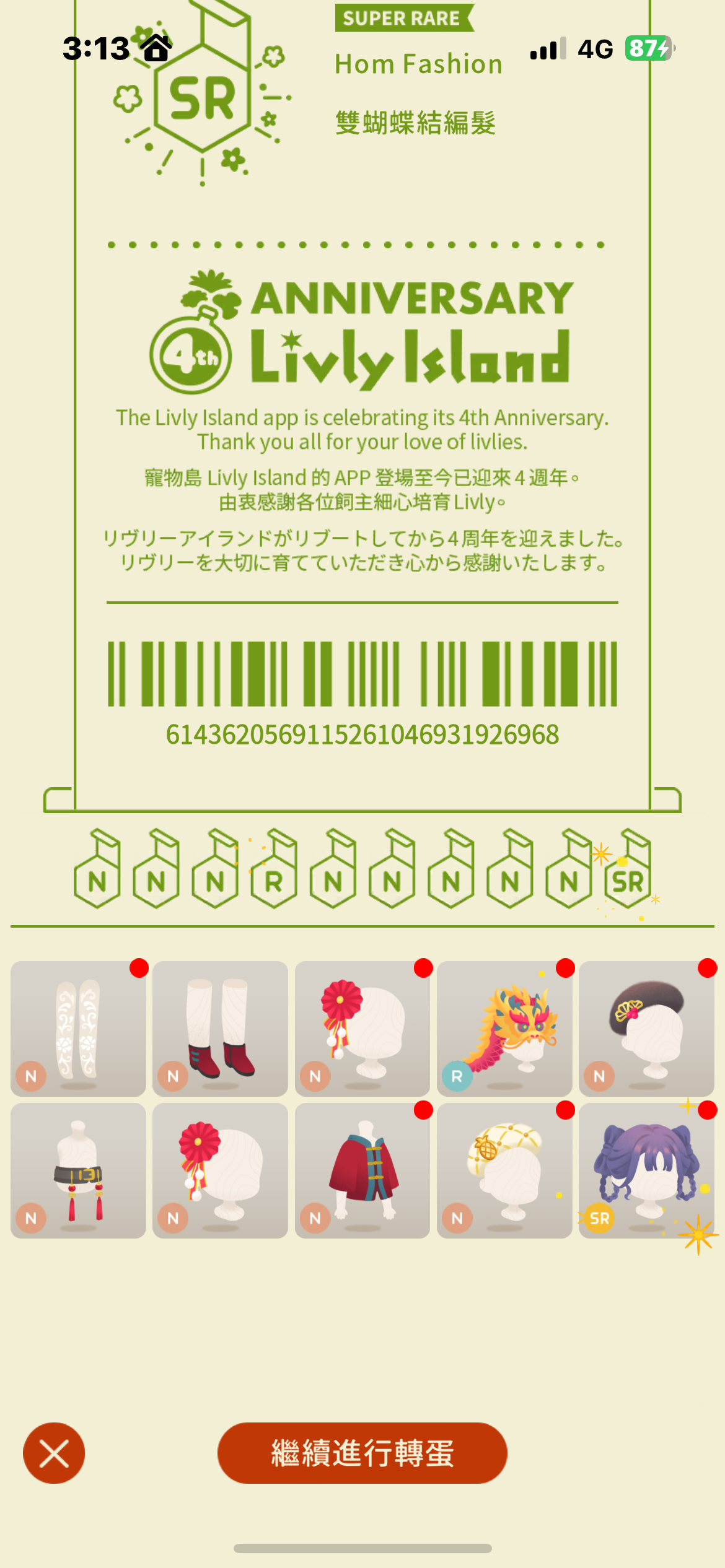Select the red boots with white socks item
This screenshot has height=1568, width=725.
click(220, 1029)
